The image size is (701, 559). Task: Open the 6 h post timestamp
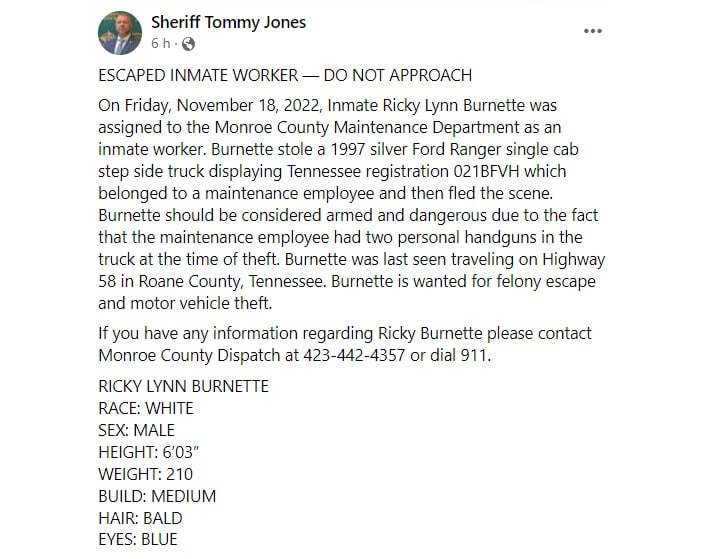coord(160,43)
